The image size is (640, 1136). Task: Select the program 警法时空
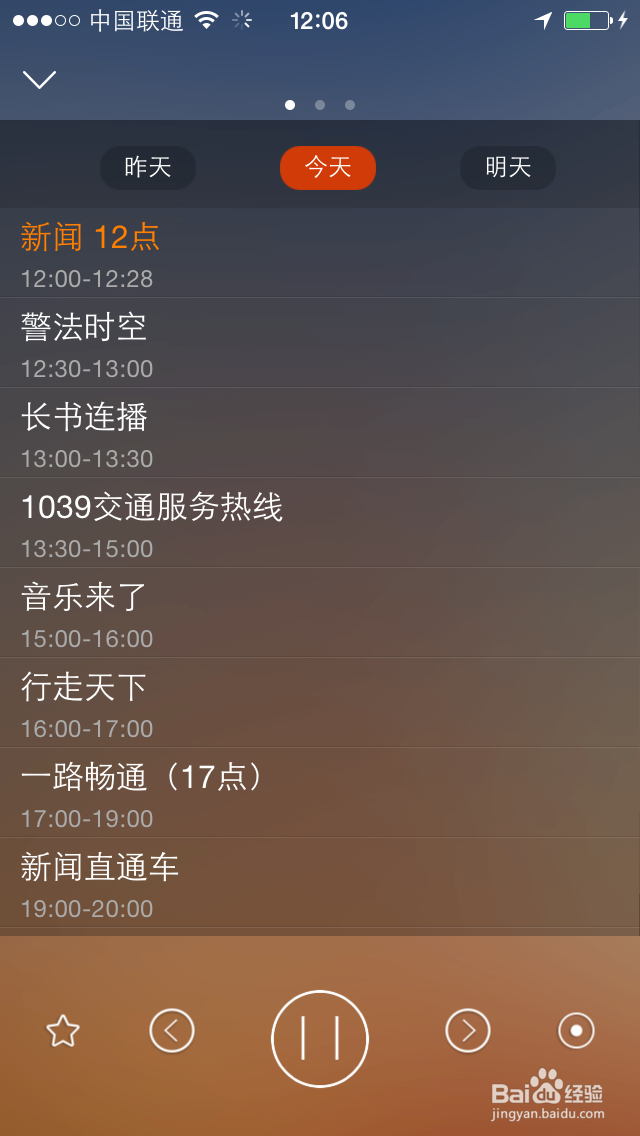320,343
